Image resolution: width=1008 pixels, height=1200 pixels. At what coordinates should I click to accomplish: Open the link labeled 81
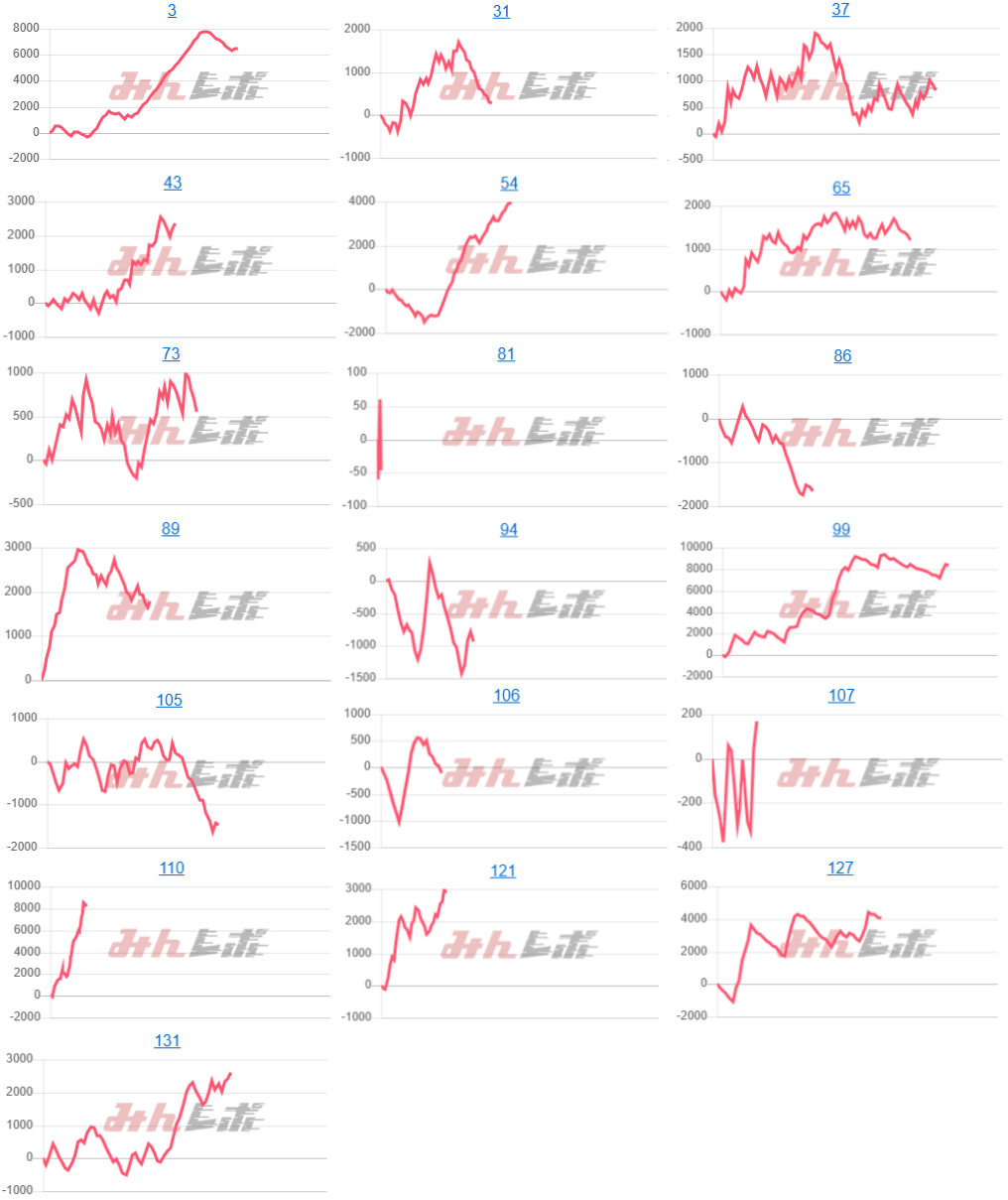506,354
